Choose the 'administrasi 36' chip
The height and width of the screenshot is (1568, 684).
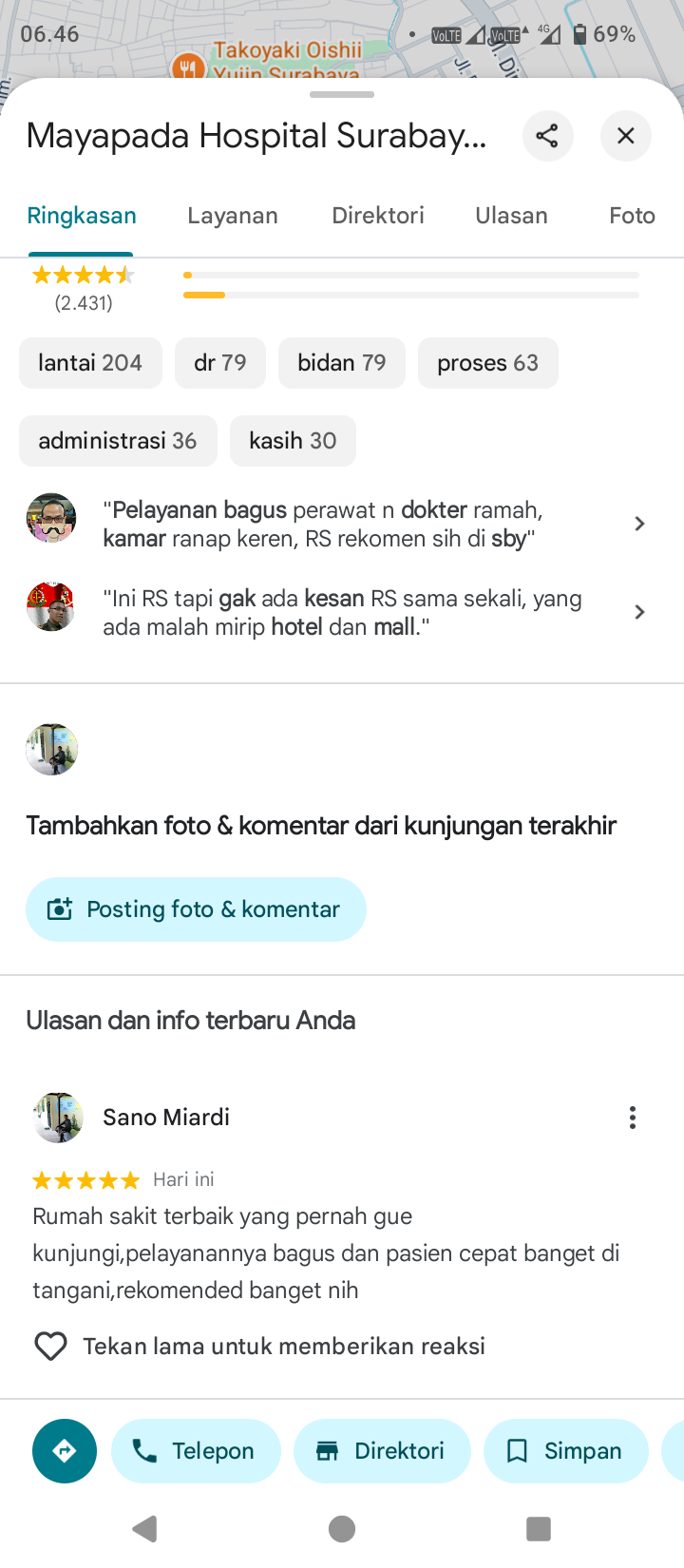[118, 441]
